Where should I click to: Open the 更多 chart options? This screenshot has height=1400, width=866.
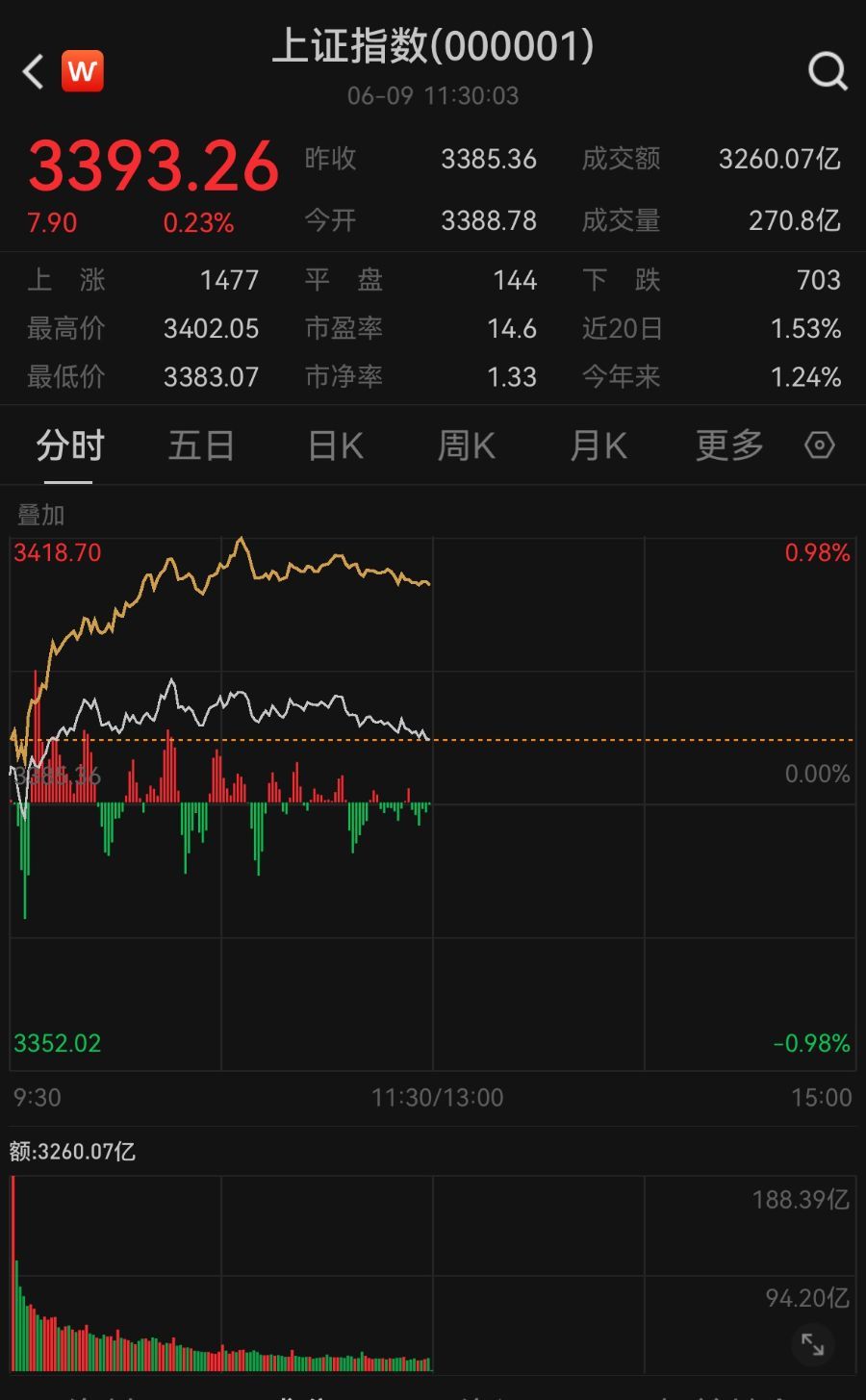pos(729,445)
